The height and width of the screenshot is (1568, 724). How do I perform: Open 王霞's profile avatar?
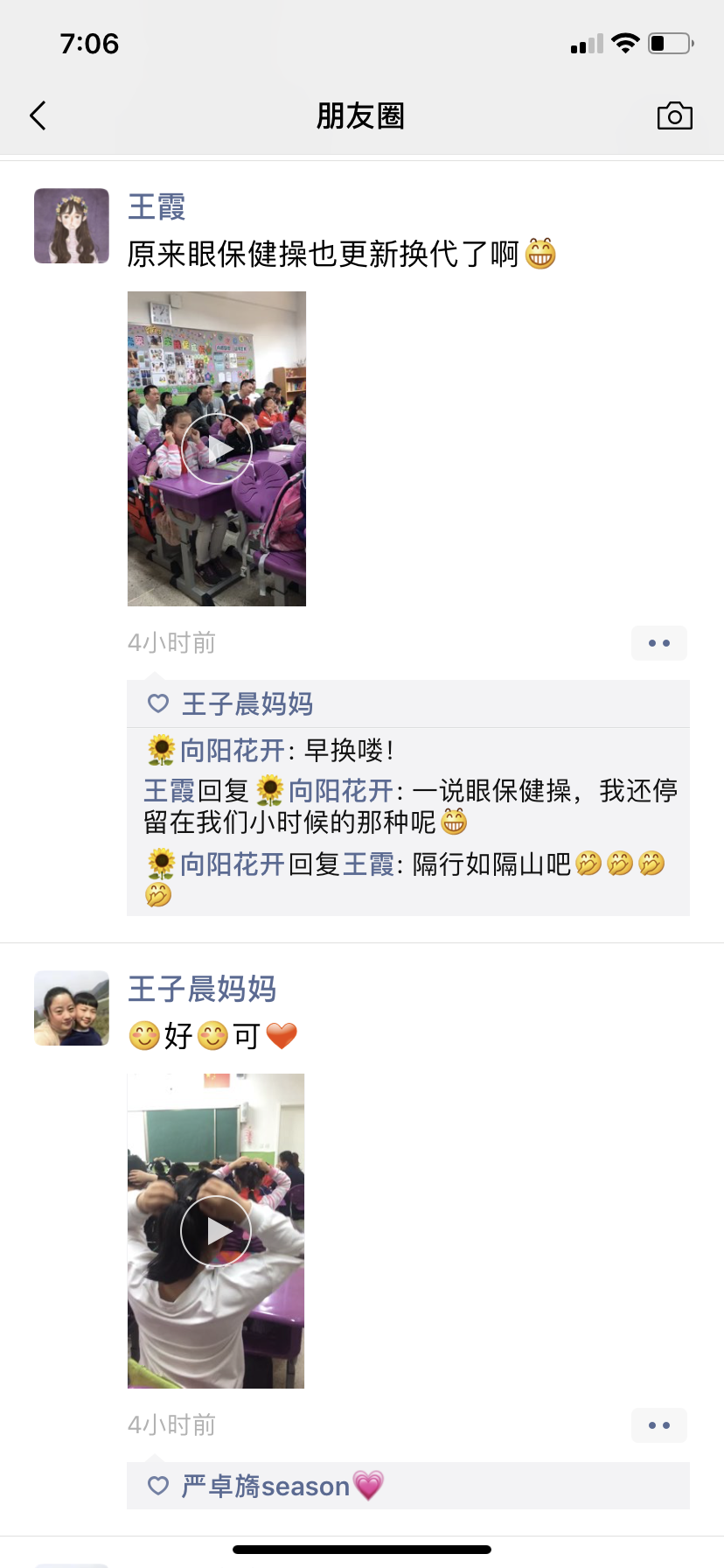(x=72, y=226)
